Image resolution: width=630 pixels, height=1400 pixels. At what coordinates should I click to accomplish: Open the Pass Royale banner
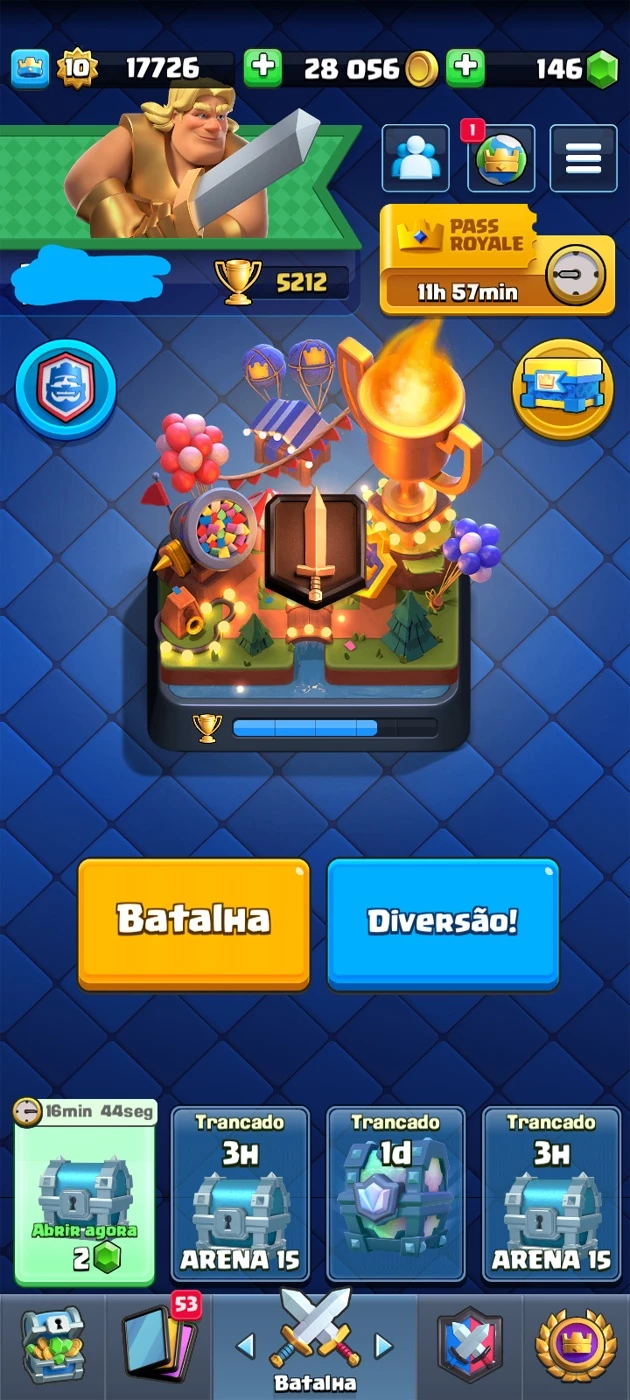[x=497, y=260]
